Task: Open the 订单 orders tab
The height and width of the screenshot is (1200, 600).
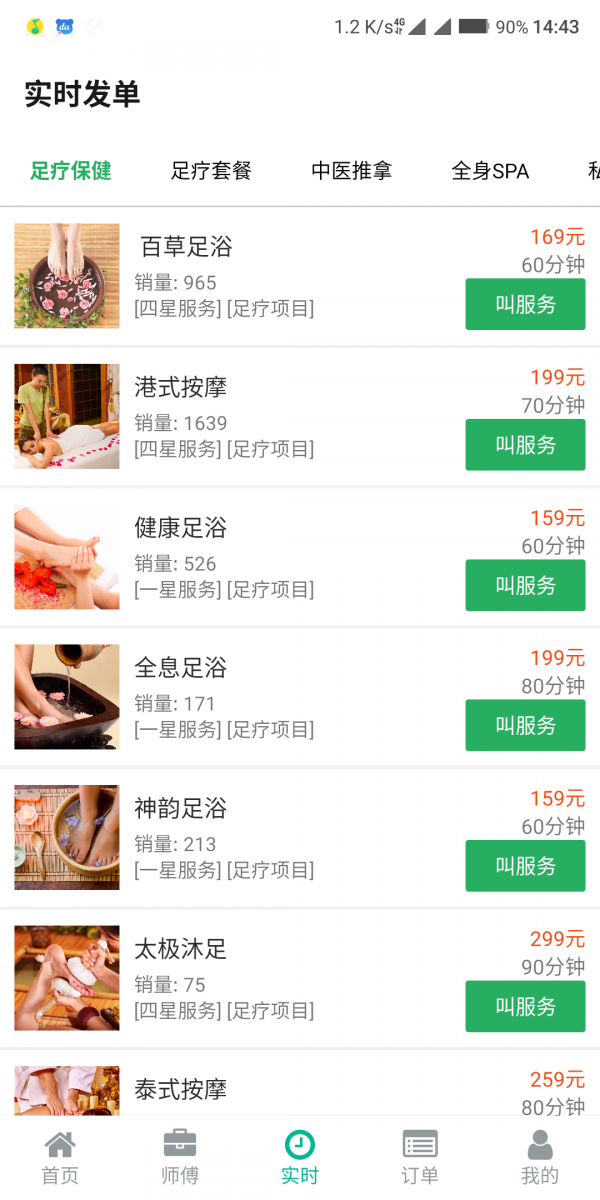Action: click(x=420, y=1158)
